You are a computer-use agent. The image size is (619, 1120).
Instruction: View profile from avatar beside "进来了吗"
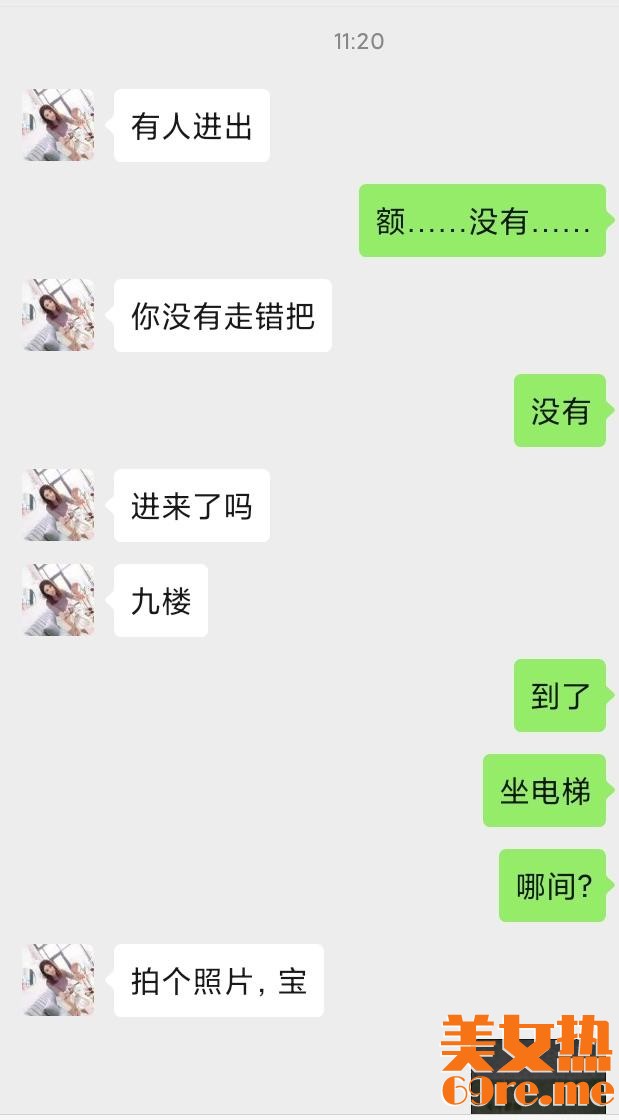point(58,505)
